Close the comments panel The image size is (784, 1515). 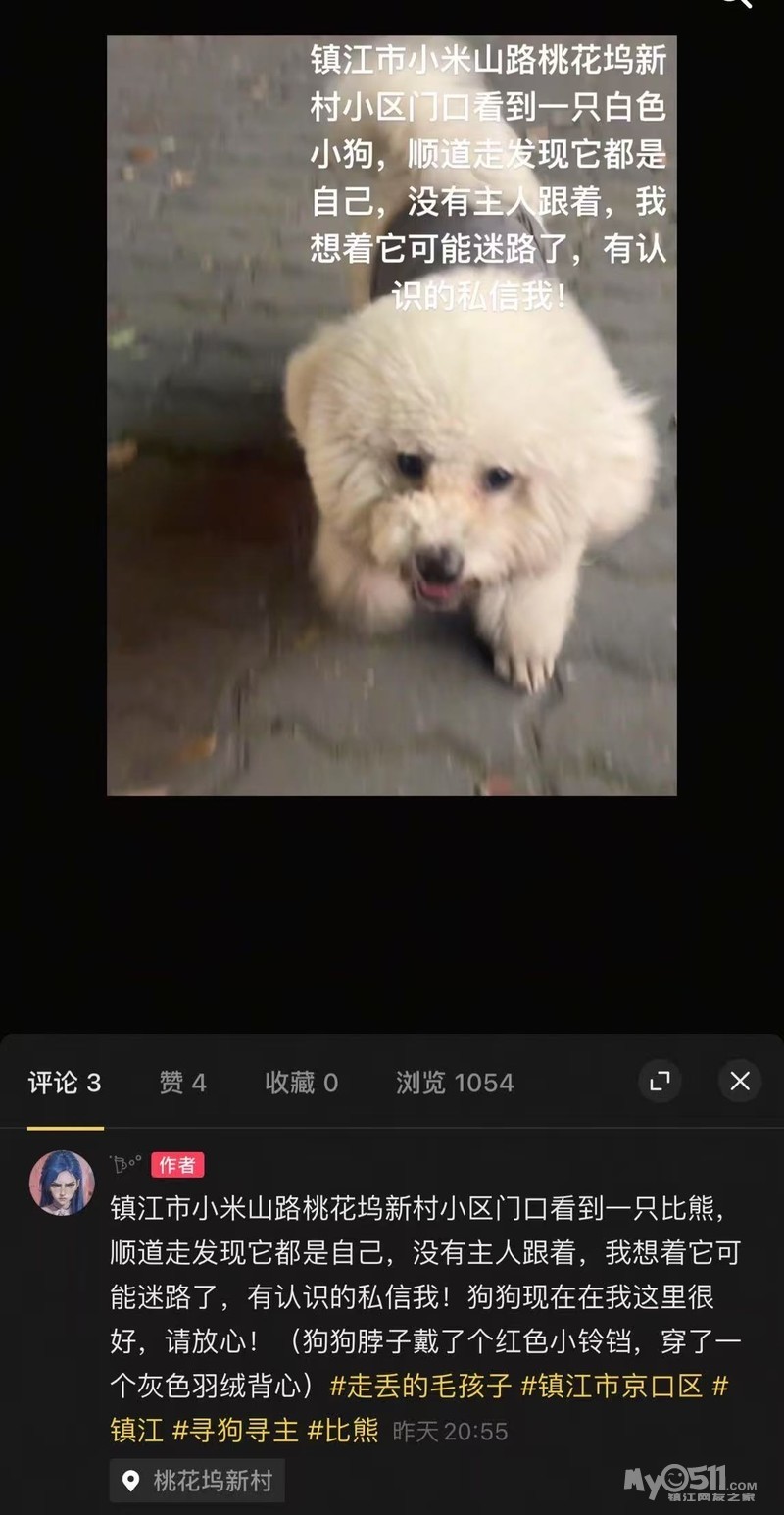tap(740, 1081)
